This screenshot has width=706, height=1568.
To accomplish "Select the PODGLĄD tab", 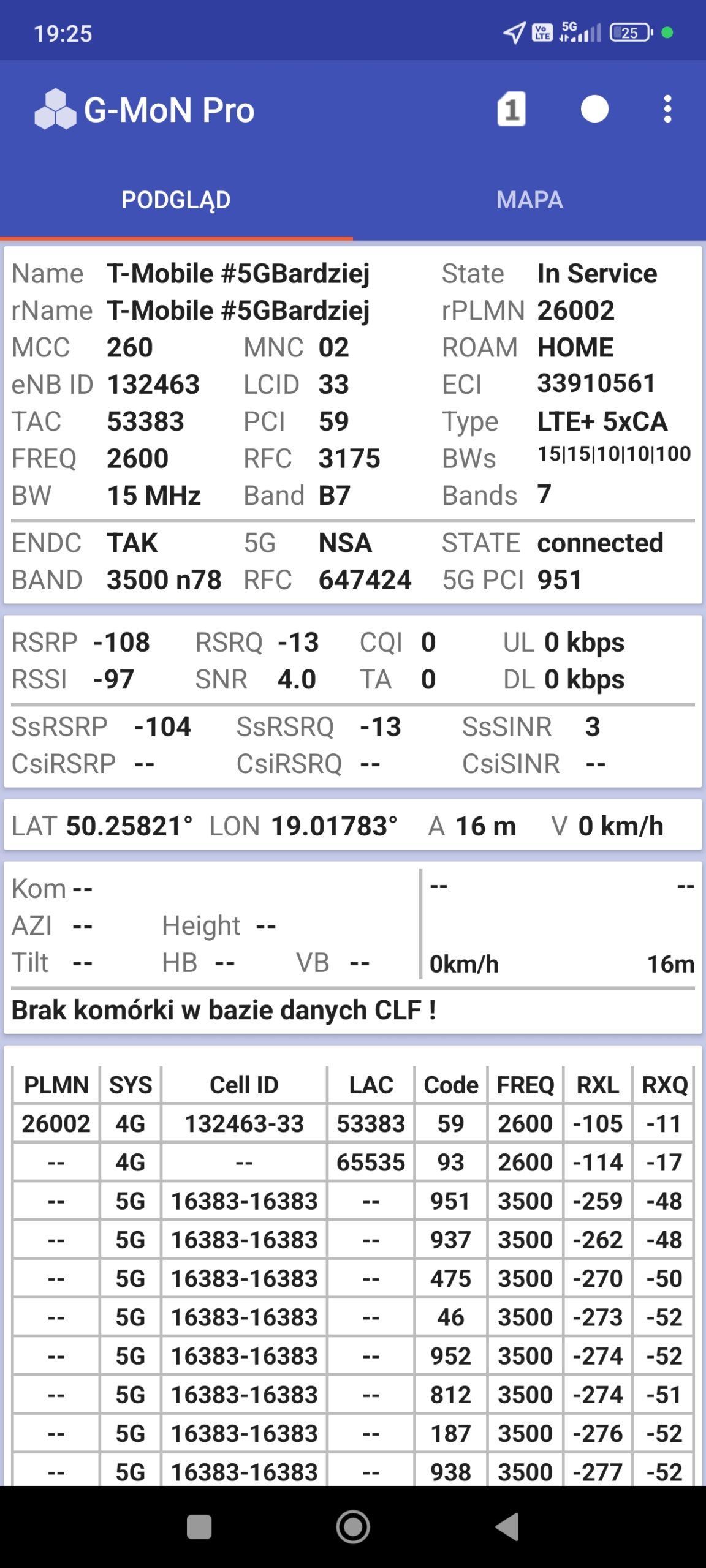I will click(176, 200).
